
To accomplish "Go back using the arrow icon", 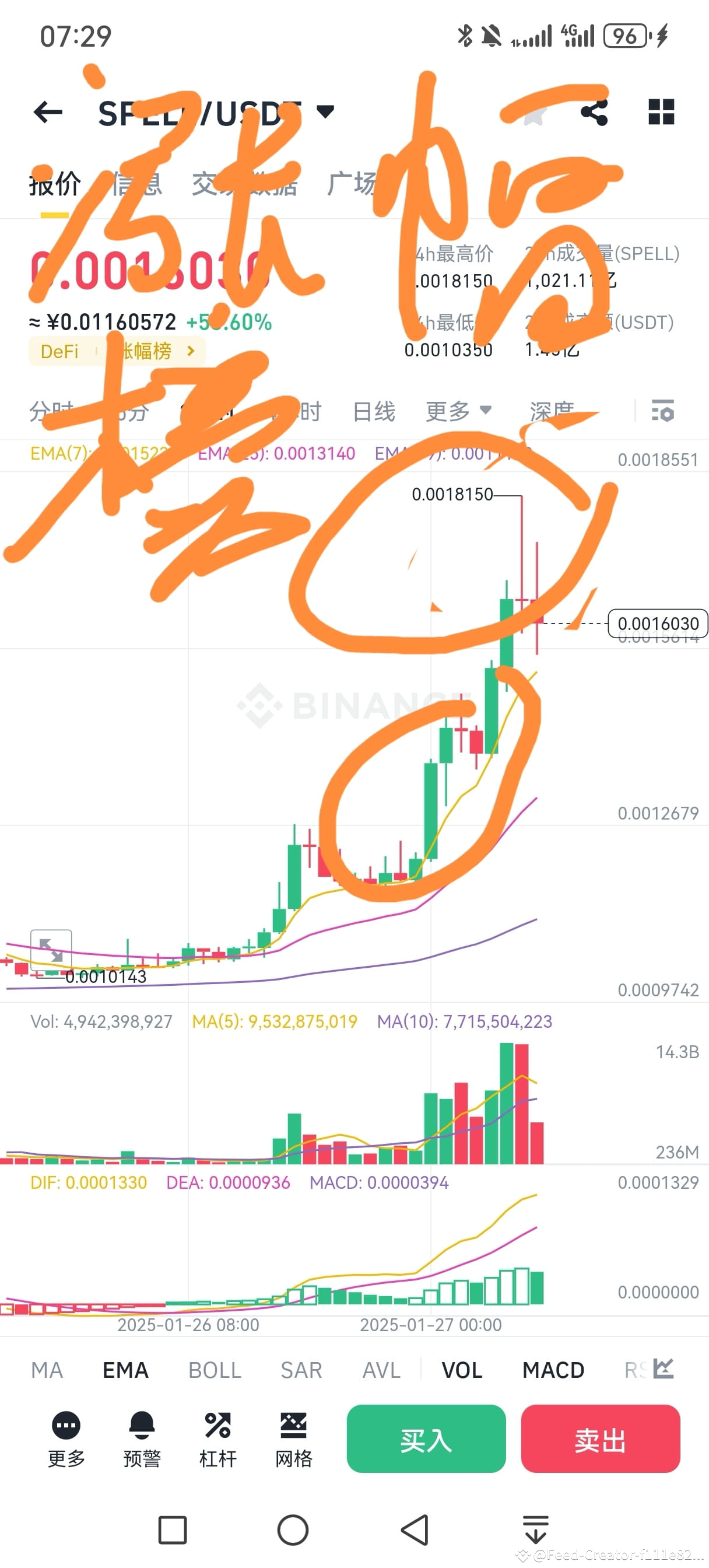I will coord(49,113).
